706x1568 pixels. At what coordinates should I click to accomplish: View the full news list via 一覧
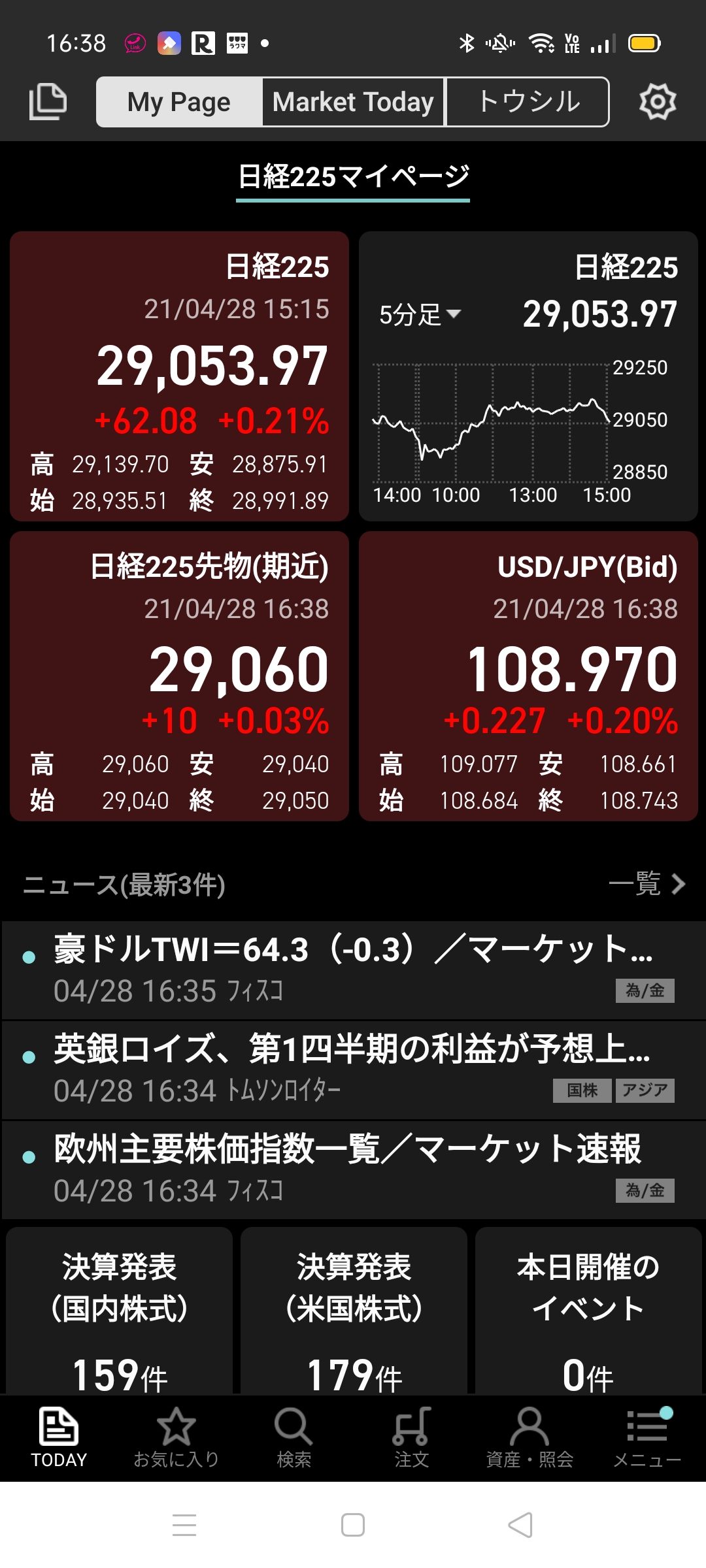647,884
